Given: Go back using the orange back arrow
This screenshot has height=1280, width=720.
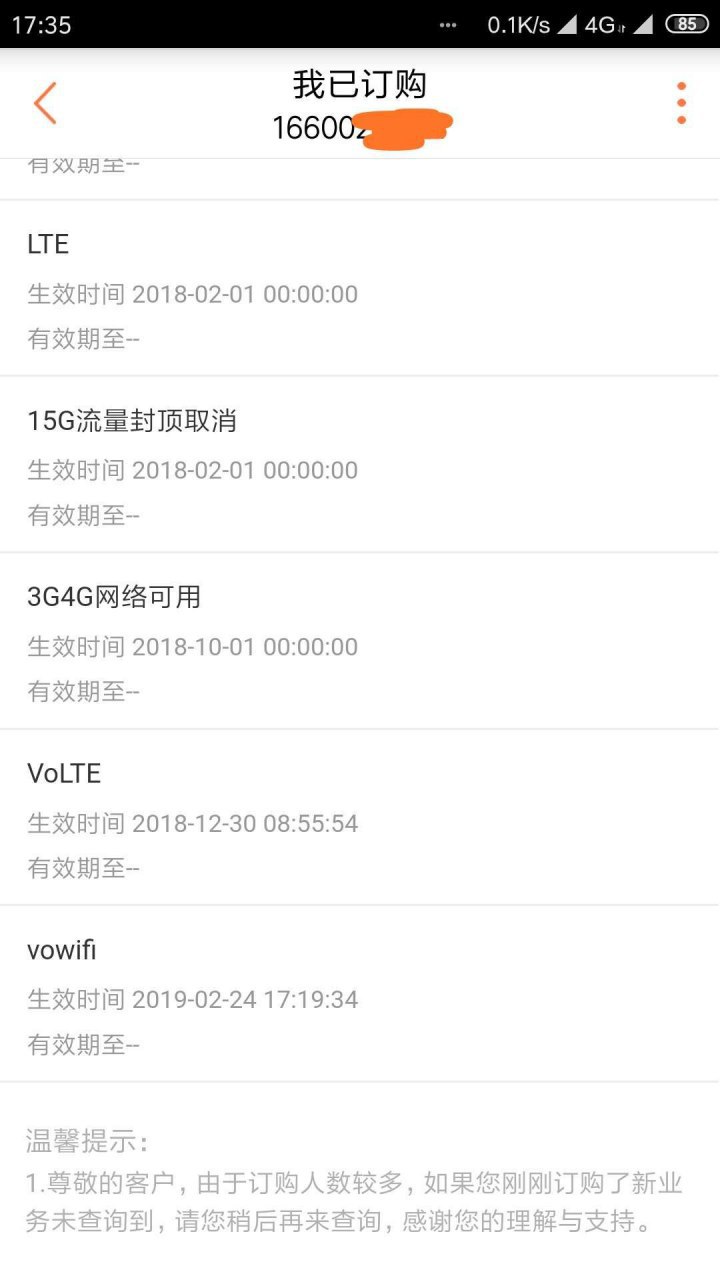Looking at the screenshot, I should (45, 103).
